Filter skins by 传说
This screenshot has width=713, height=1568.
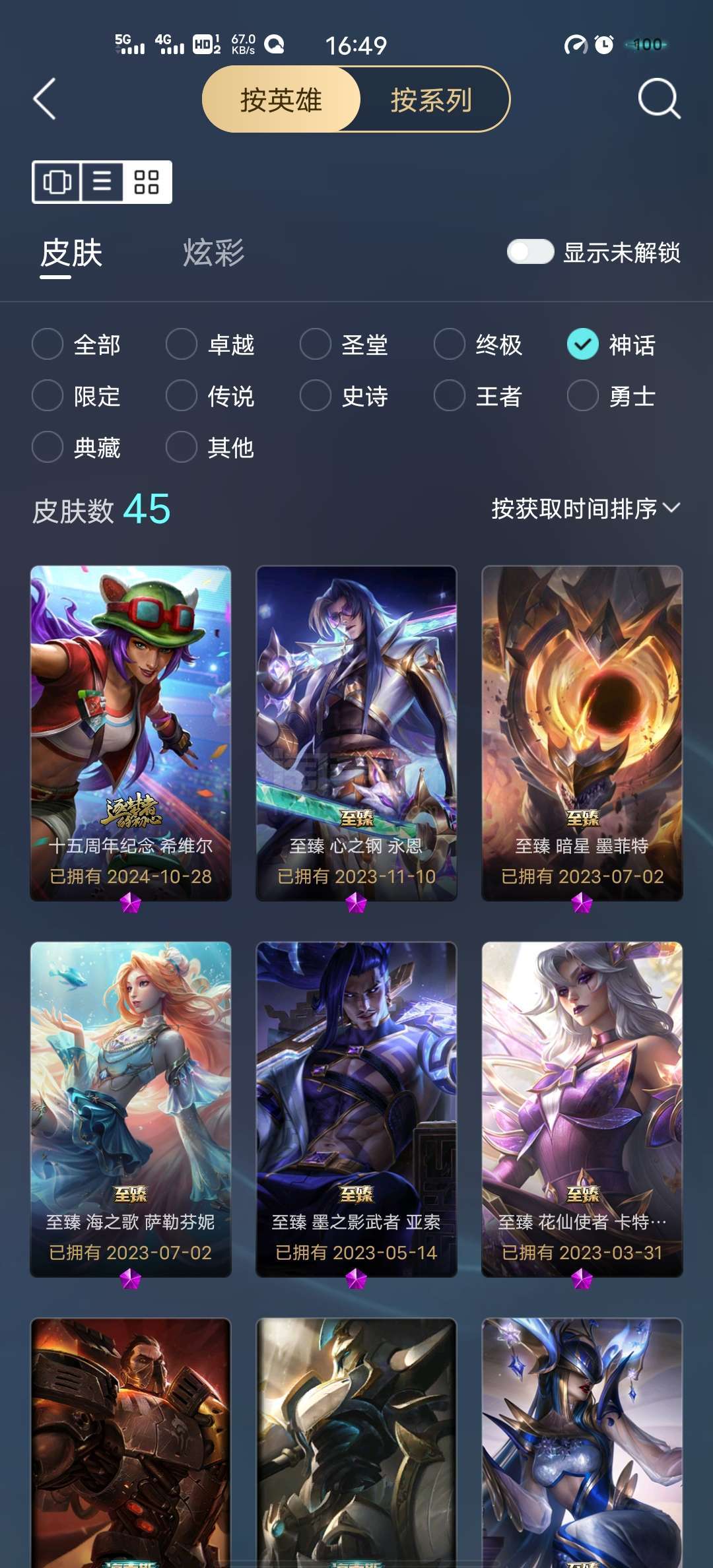211,396
